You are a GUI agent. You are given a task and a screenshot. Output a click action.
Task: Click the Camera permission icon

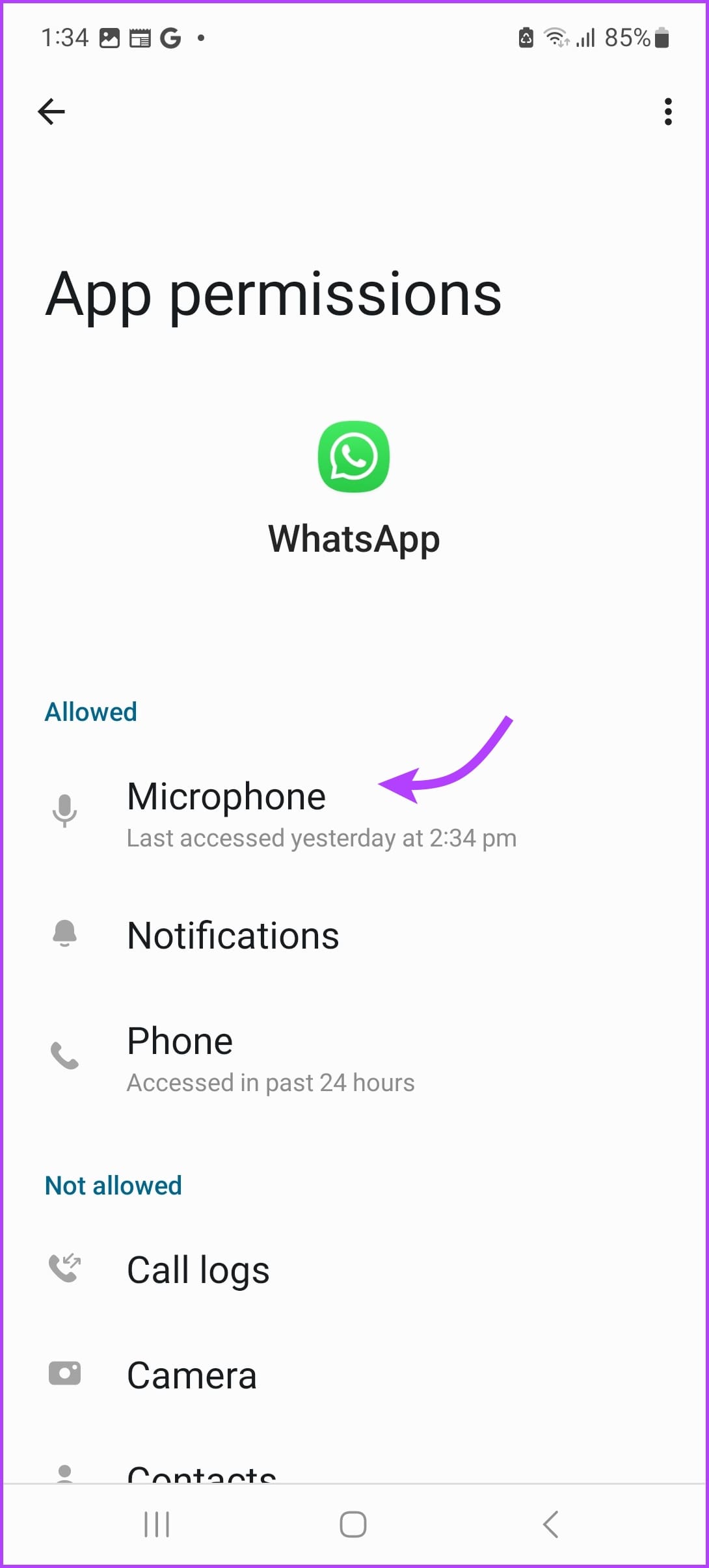(x=64, y=1373)
